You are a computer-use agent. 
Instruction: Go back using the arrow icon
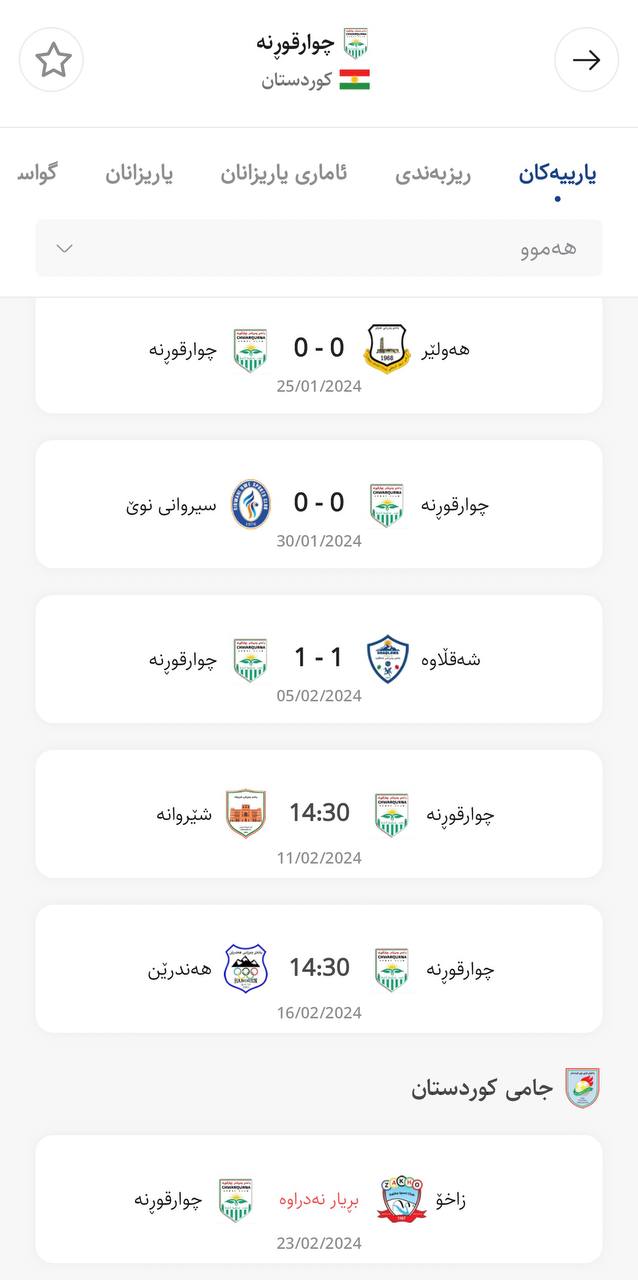[x=586, y=60]
